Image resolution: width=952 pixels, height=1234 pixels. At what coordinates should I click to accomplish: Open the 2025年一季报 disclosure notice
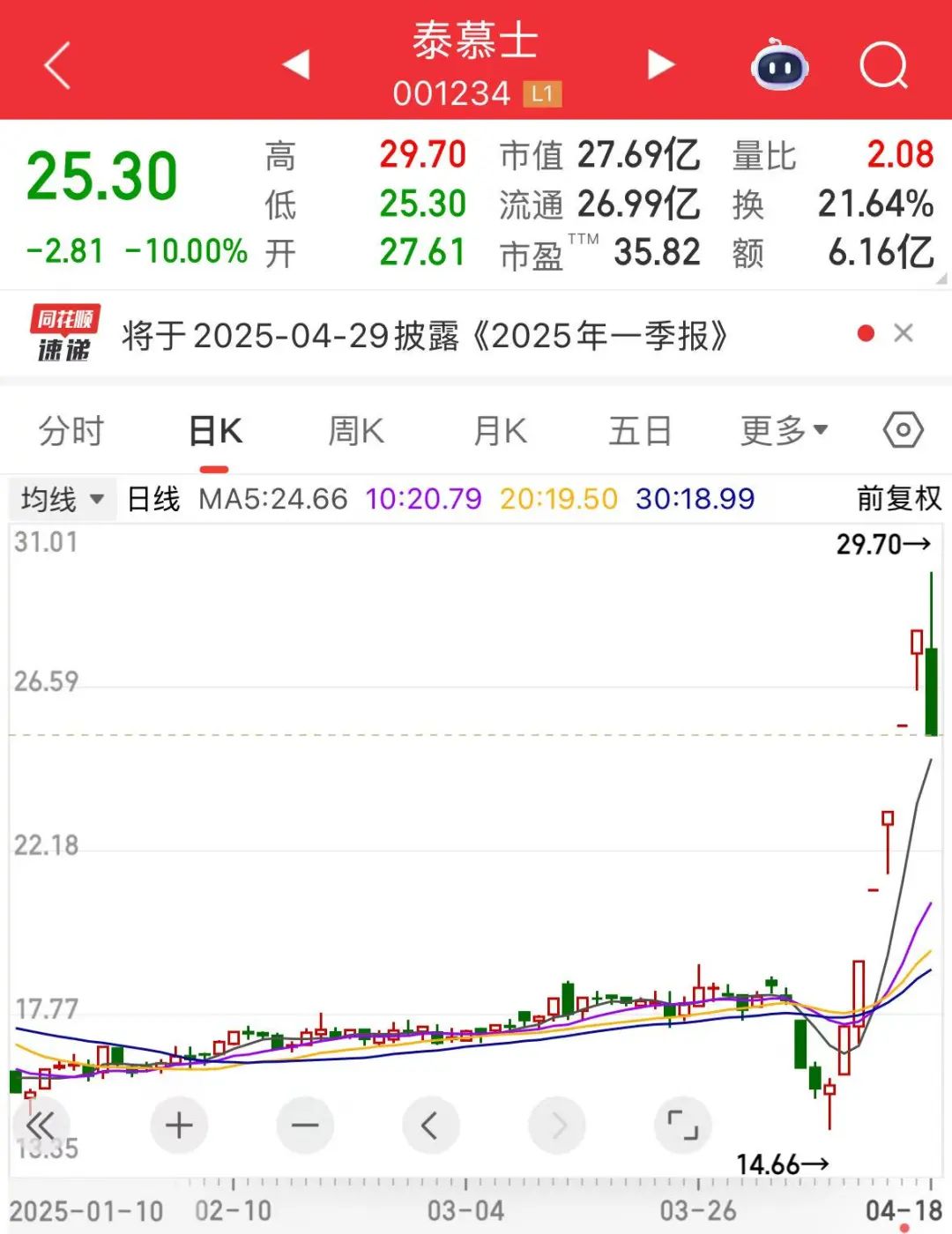[424, 336]
